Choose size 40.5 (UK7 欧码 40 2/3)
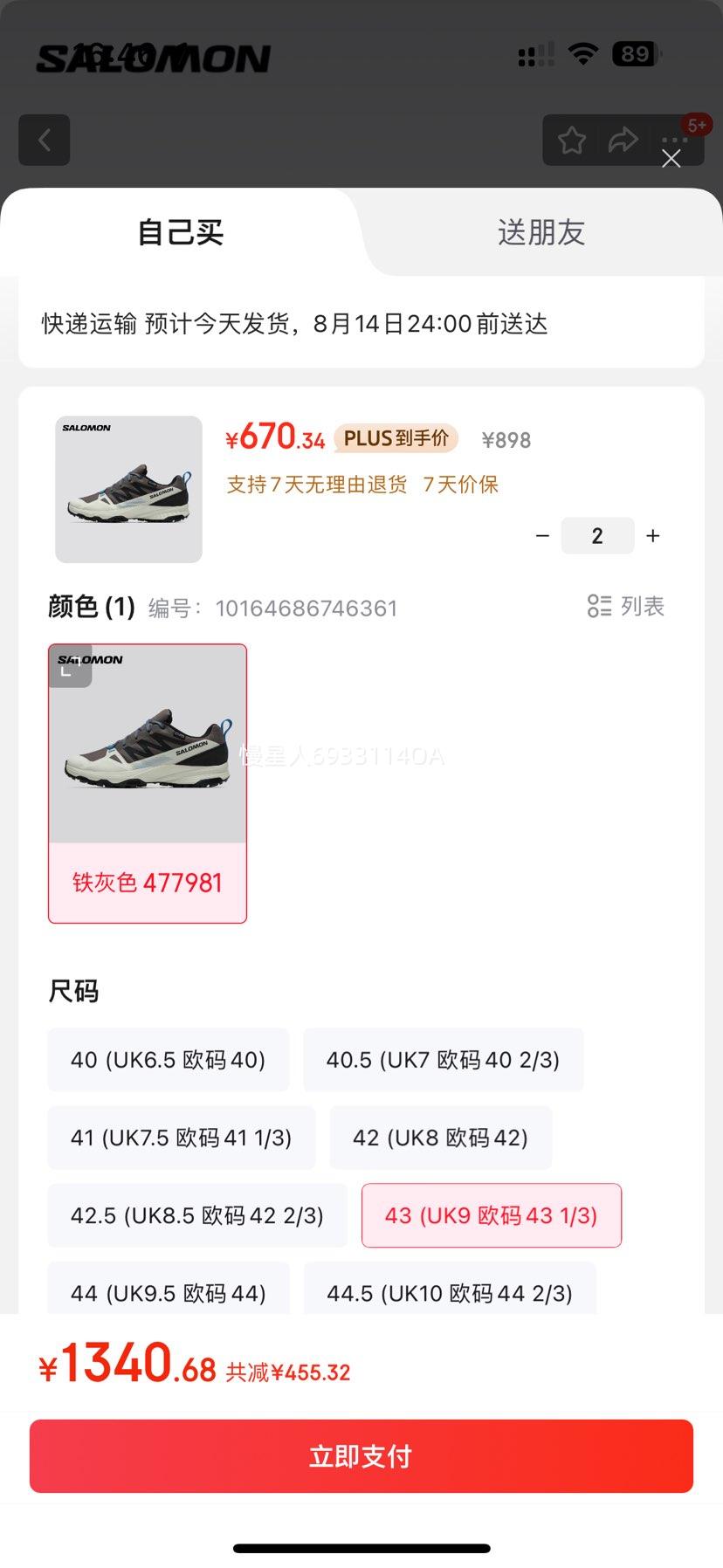 click(444, 1060)
